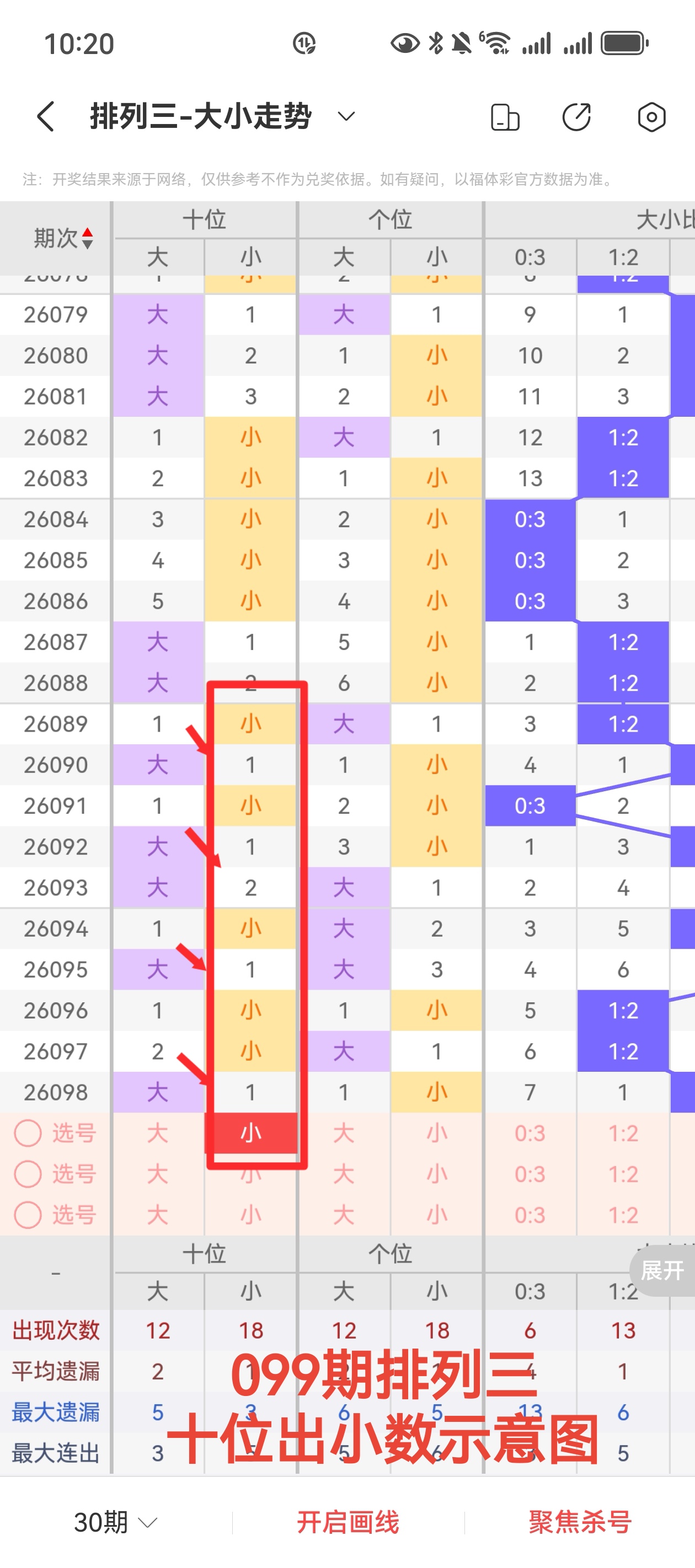Enable line drawing with 开启画线
The width and height of the screenshot is (695, 1568).
[348, 1522]
